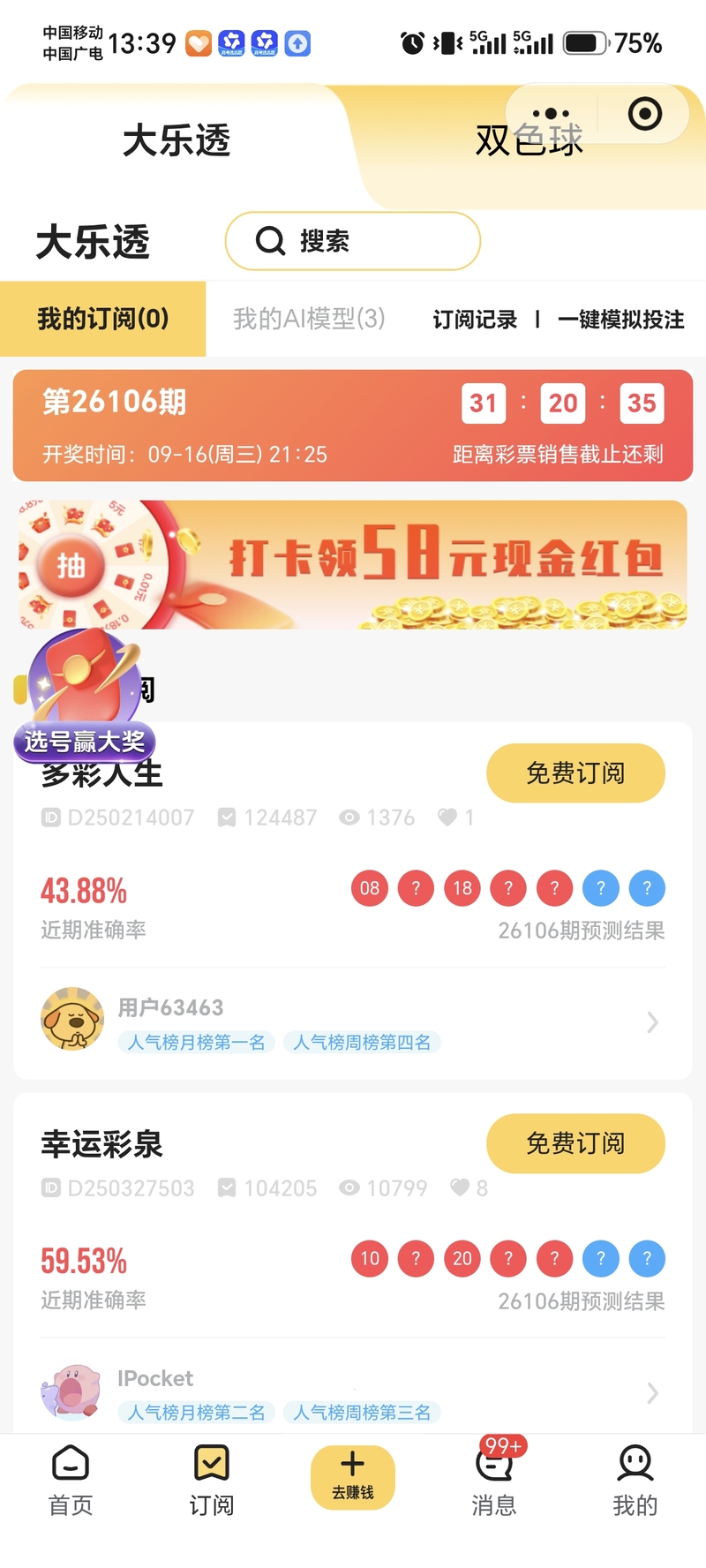Open the 我的订阅(0) tab
This screenshot has width=706, height=1568.
point(103,319)
